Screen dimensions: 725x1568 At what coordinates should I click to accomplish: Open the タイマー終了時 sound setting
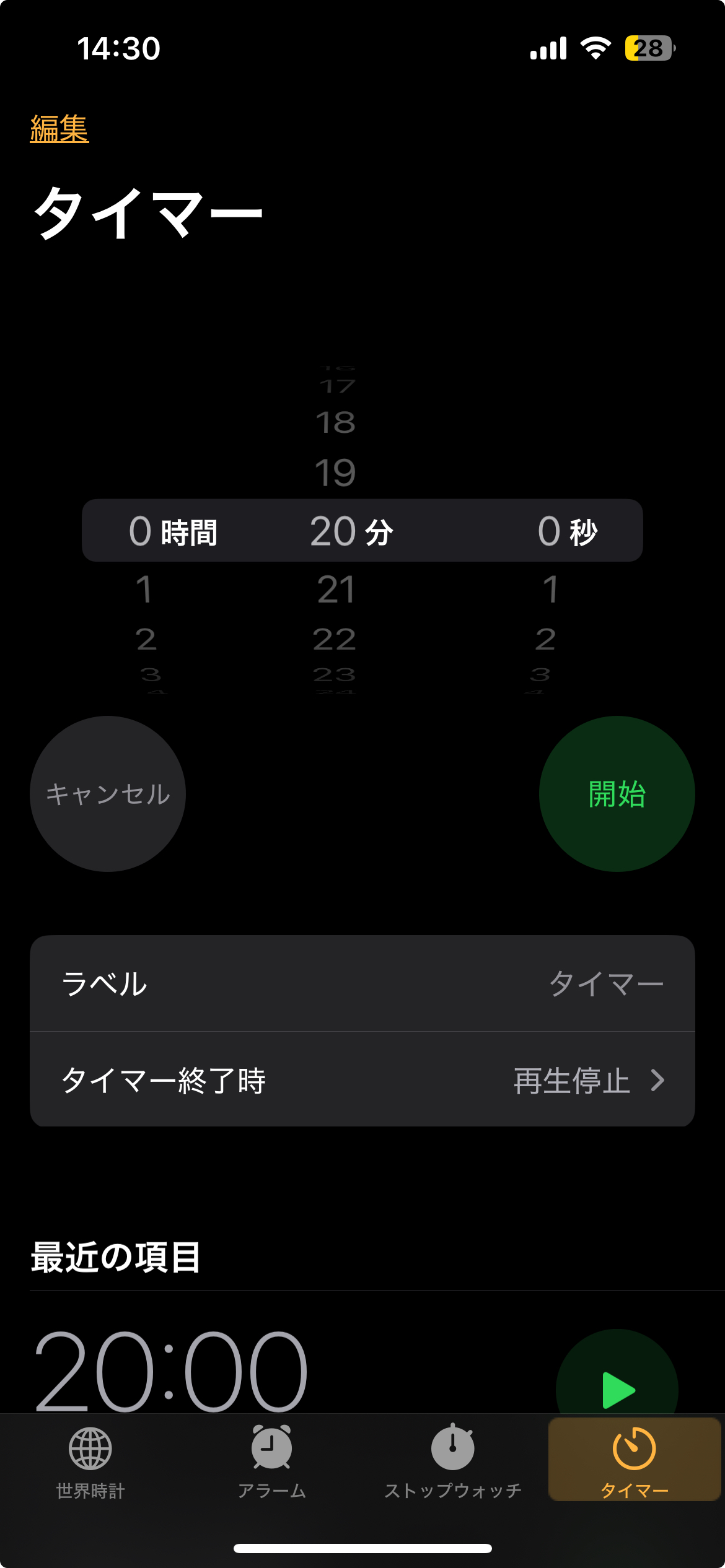(362, 1079)
